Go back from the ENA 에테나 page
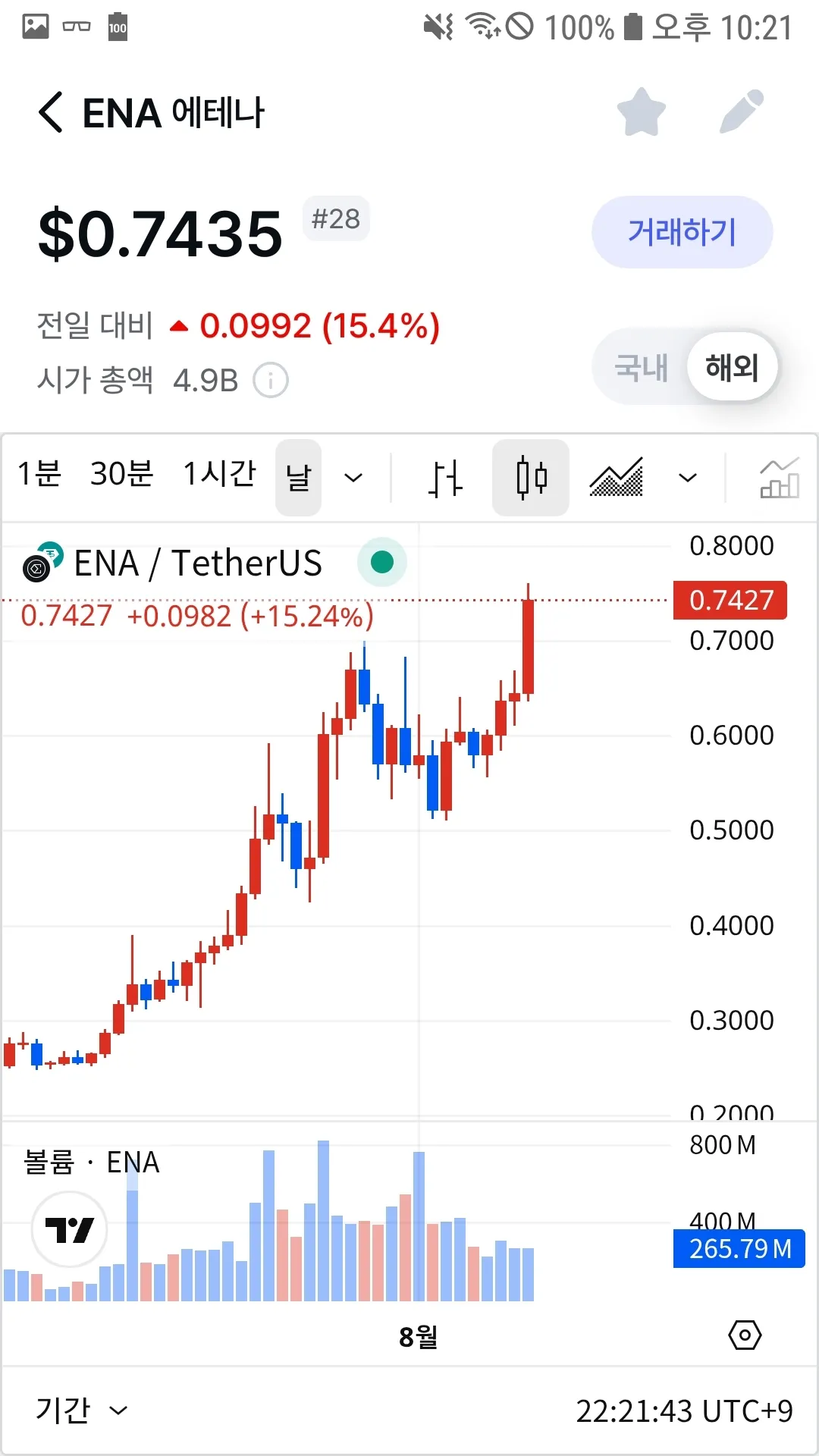The height and width of the screenshot is (1456, 819). tap(50, 113)
